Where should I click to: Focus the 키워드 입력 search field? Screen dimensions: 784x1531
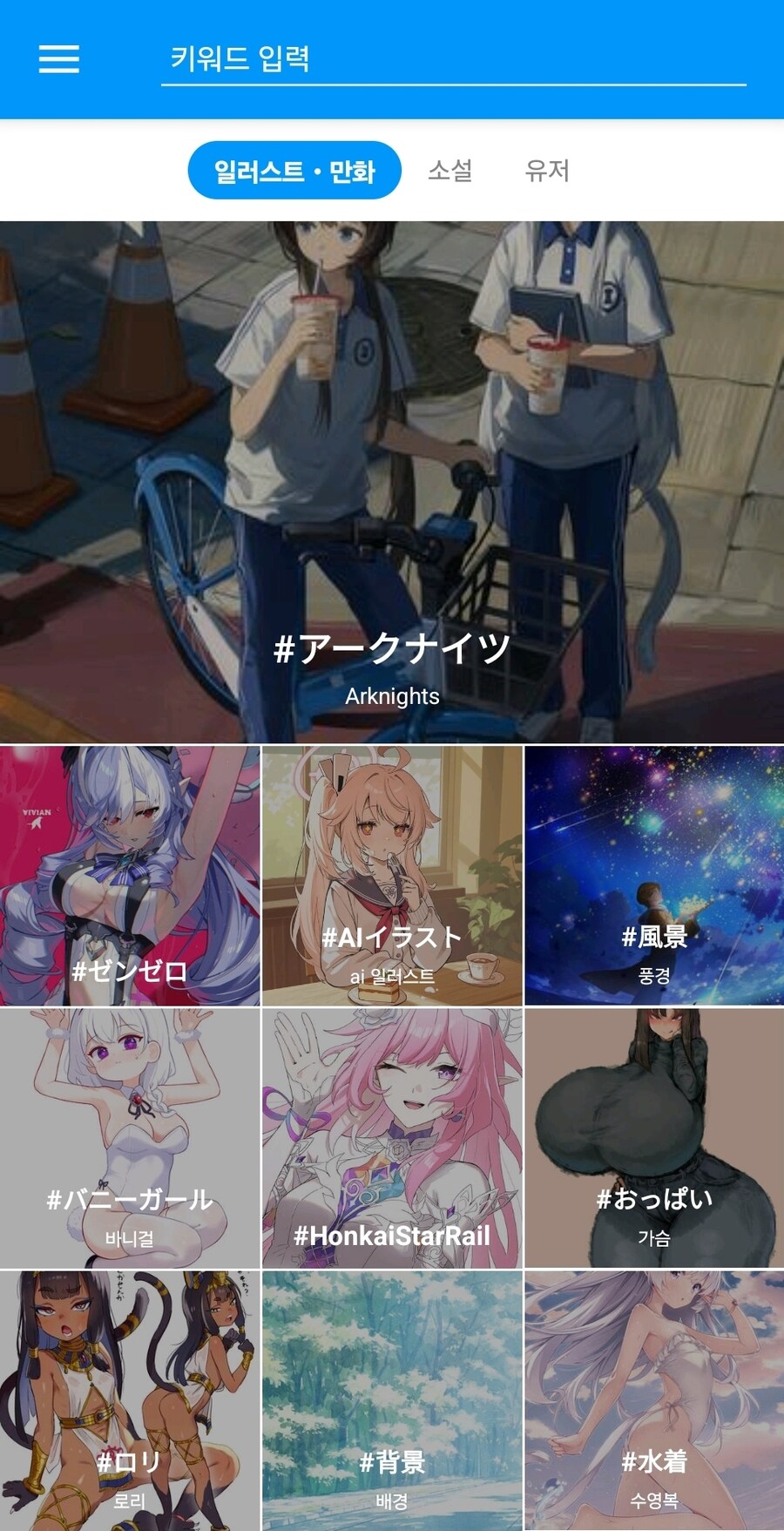pyautogui.click(x=453, y=59)
